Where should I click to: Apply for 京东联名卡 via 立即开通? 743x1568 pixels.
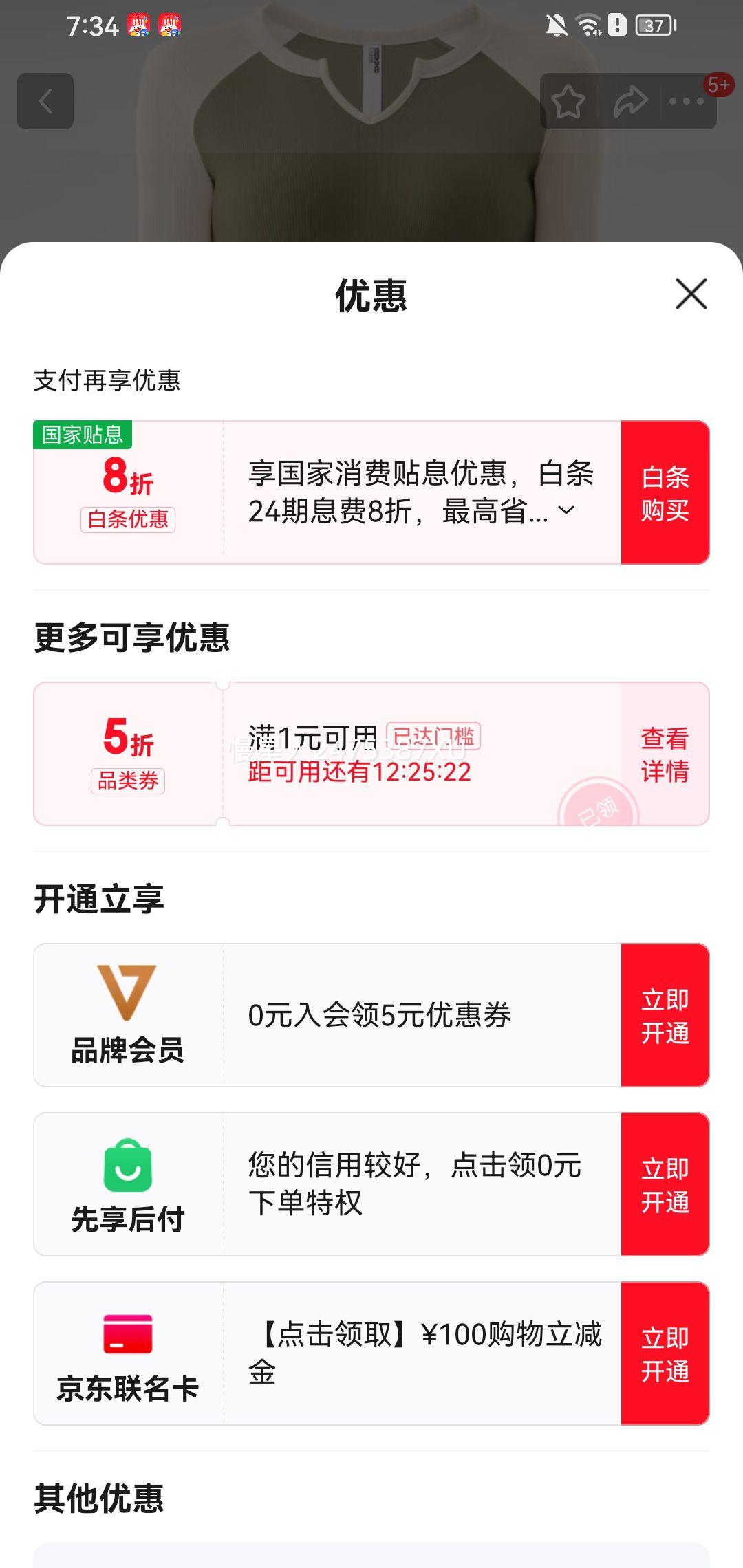pos(665,1353)
